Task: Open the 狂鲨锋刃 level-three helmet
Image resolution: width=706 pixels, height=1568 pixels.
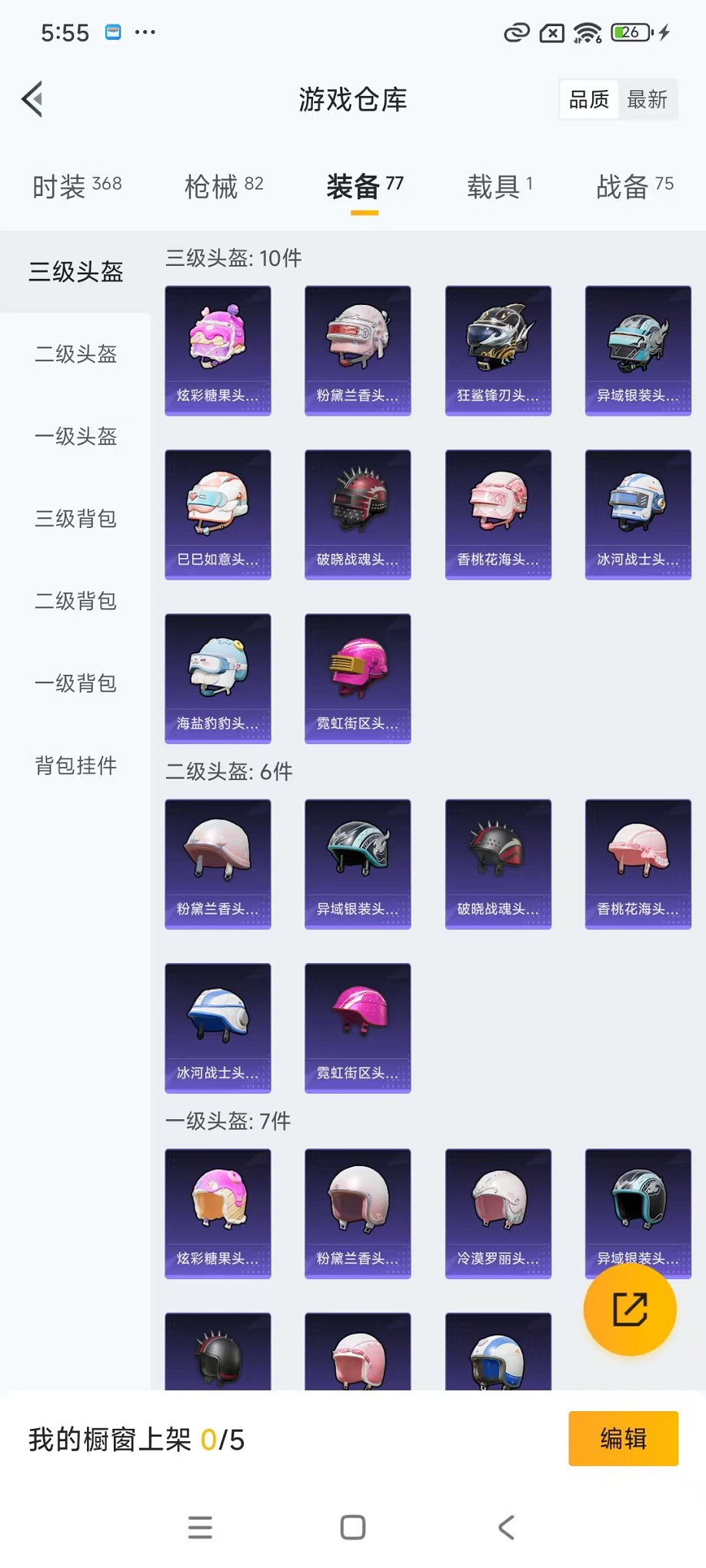Action: point(498,350)
